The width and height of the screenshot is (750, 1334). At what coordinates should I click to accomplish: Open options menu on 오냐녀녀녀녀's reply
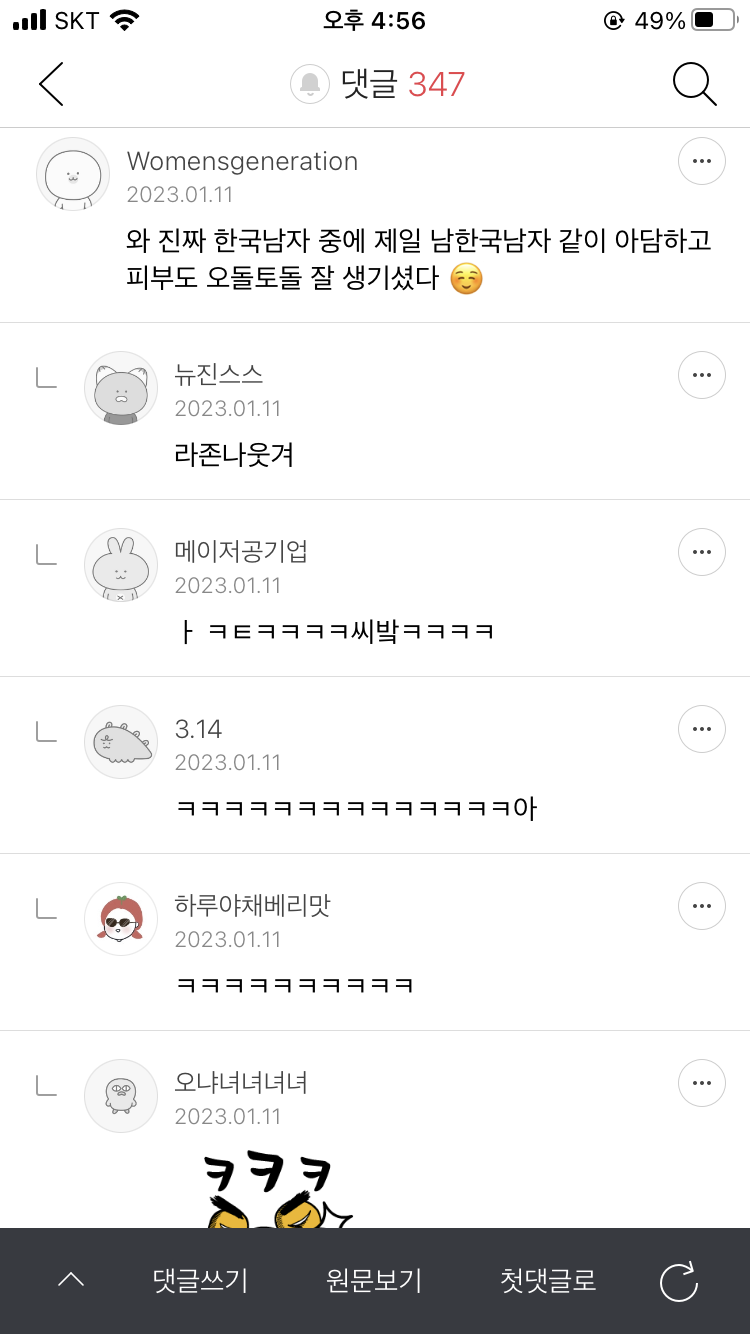[701, 1083]
